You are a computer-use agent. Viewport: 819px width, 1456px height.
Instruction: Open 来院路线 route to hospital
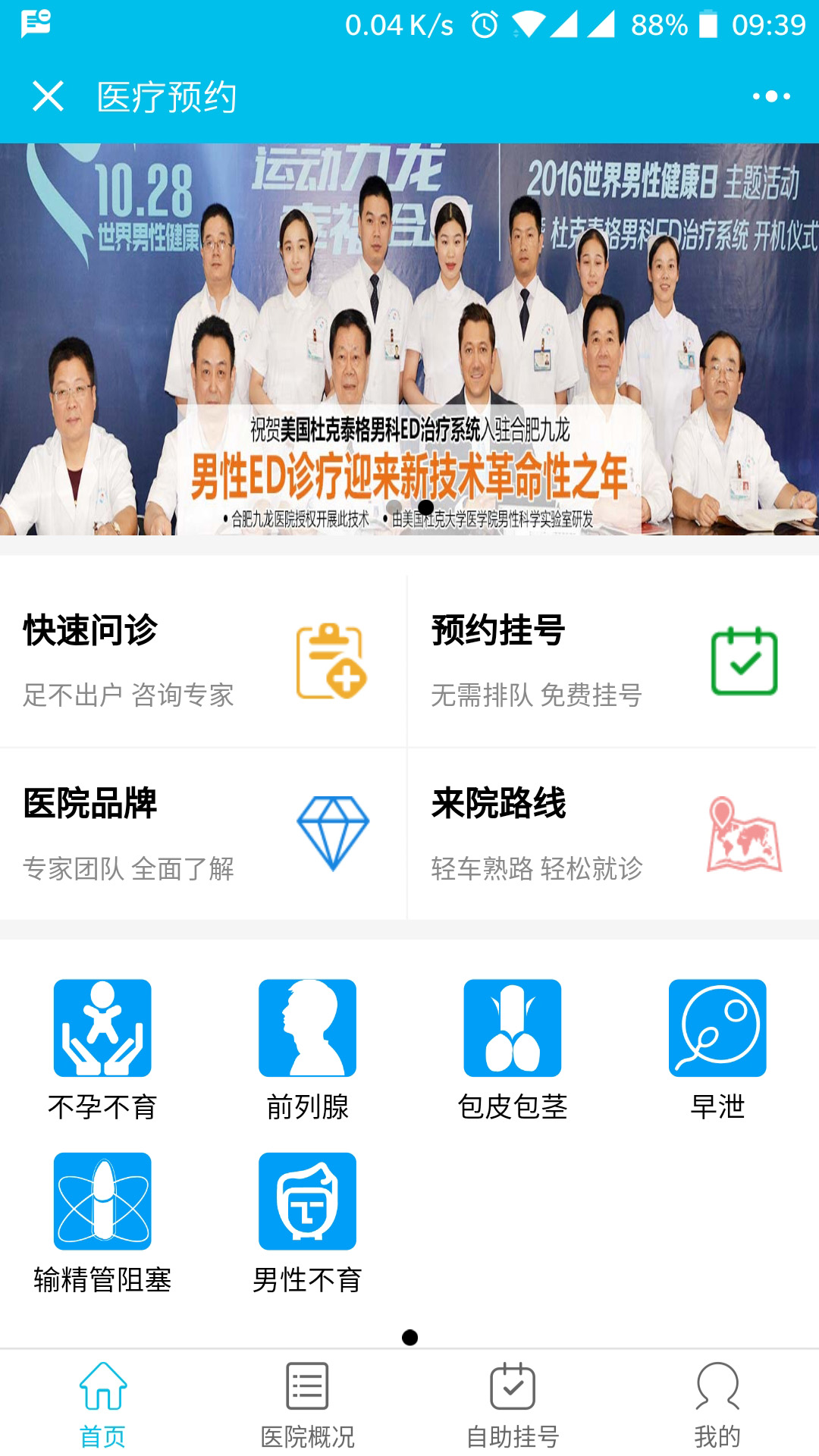tap(611, 833)
